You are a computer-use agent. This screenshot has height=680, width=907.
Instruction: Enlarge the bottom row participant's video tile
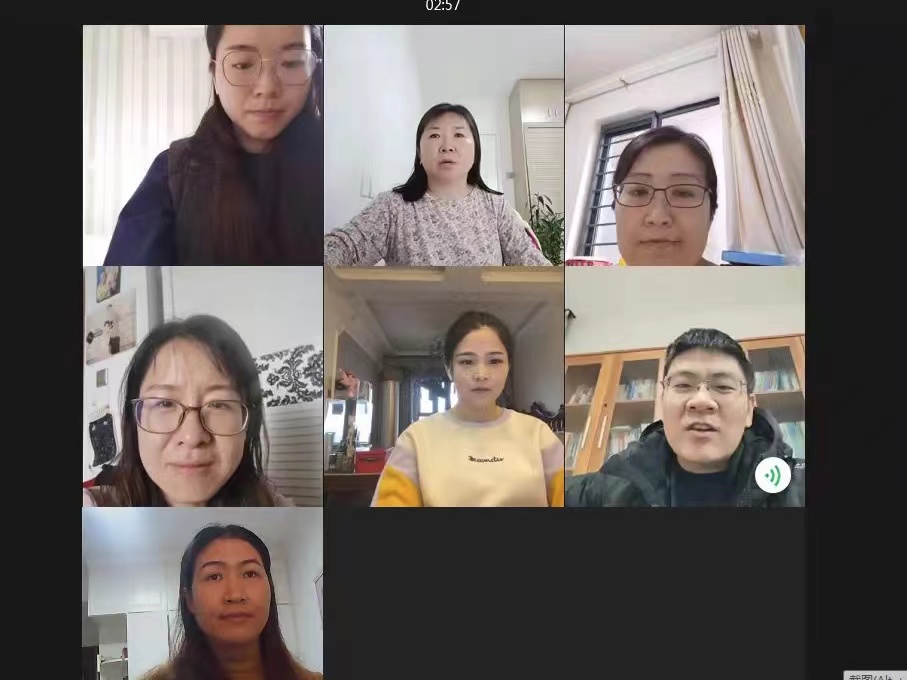click(x=203, y=592)
